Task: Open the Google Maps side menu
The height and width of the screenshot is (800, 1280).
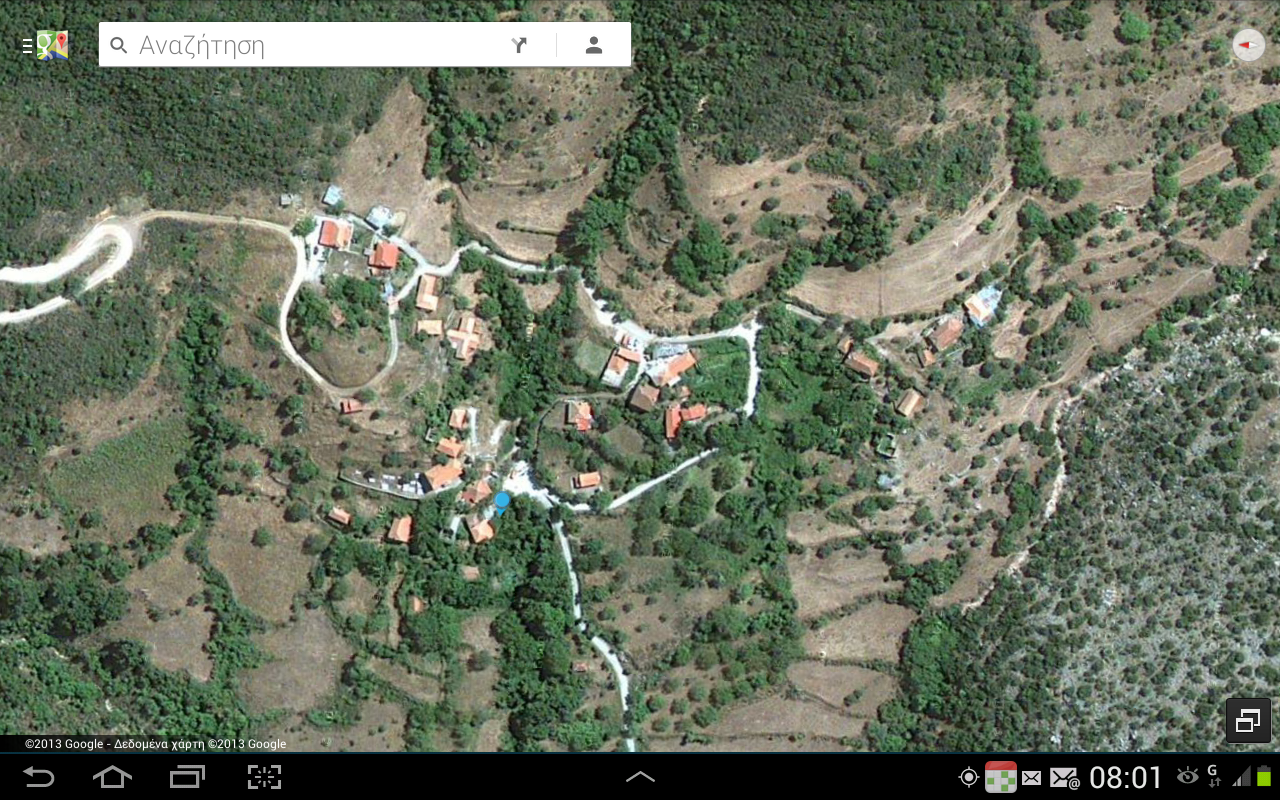Action: (44, 45)
